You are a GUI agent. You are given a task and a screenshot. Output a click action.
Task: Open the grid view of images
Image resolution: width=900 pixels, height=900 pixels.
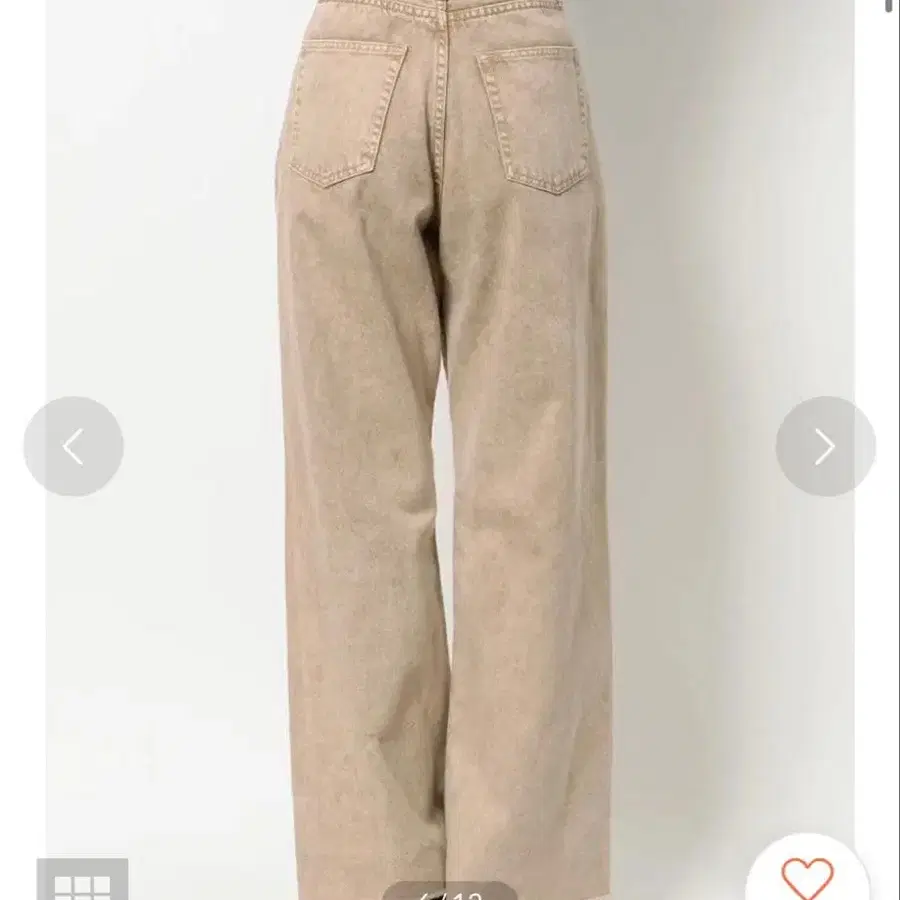tap(82, 882)
